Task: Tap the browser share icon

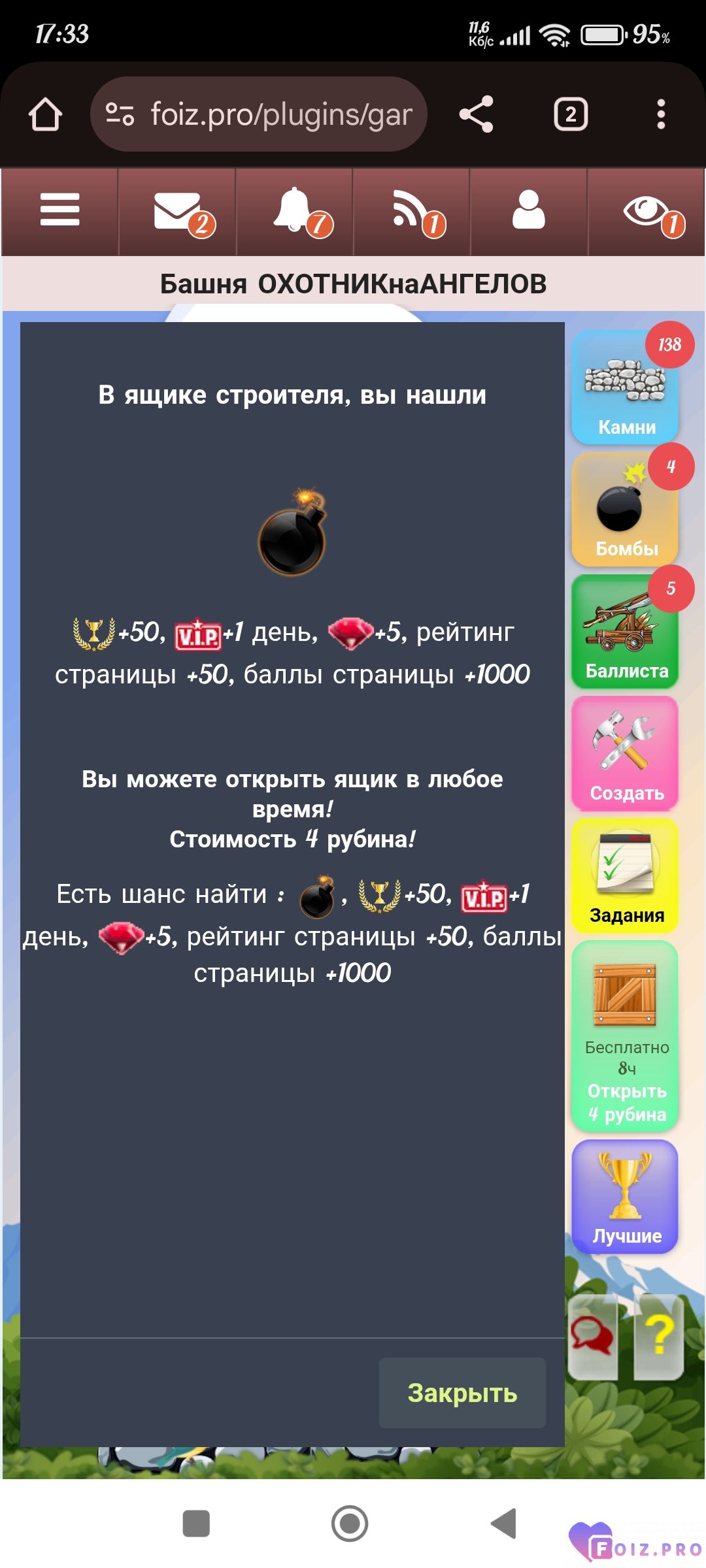Action: pyautogui.click(x=477, y=114)
